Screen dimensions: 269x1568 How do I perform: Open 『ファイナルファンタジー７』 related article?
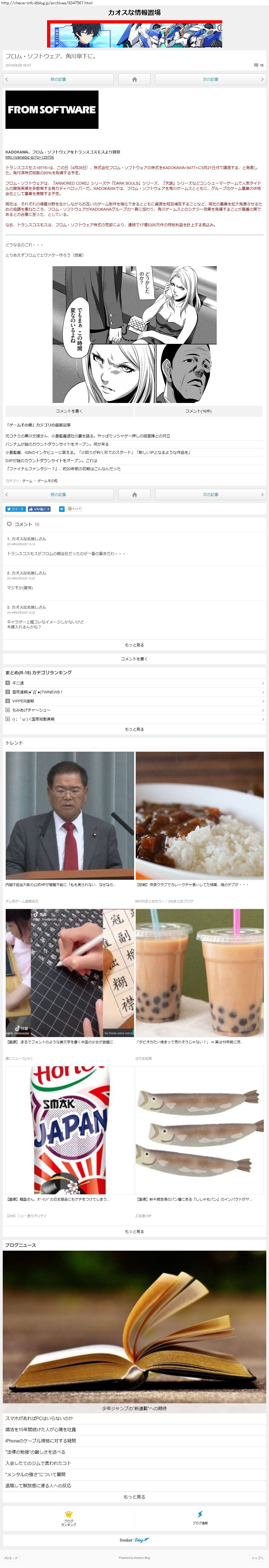click(x=63, y=469)
